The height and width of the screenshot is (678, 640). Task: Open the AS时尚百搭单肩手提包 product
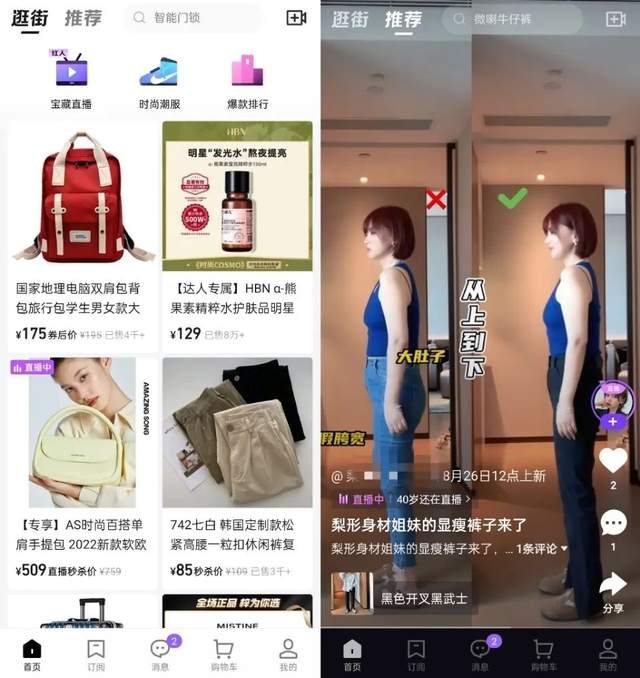click(83, 470)
